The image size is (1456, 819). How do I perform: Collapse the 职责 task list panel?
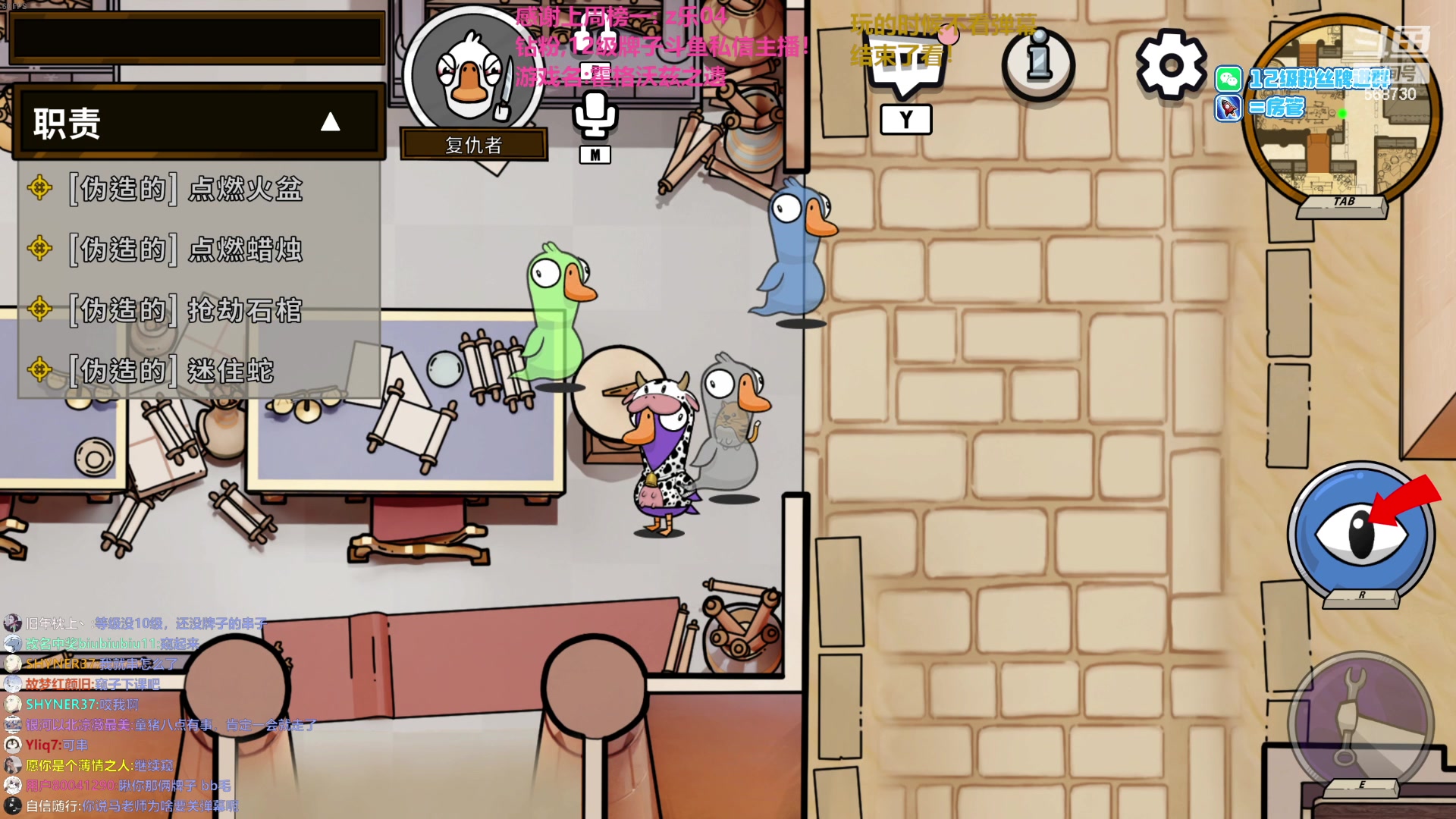click(330, 122)
